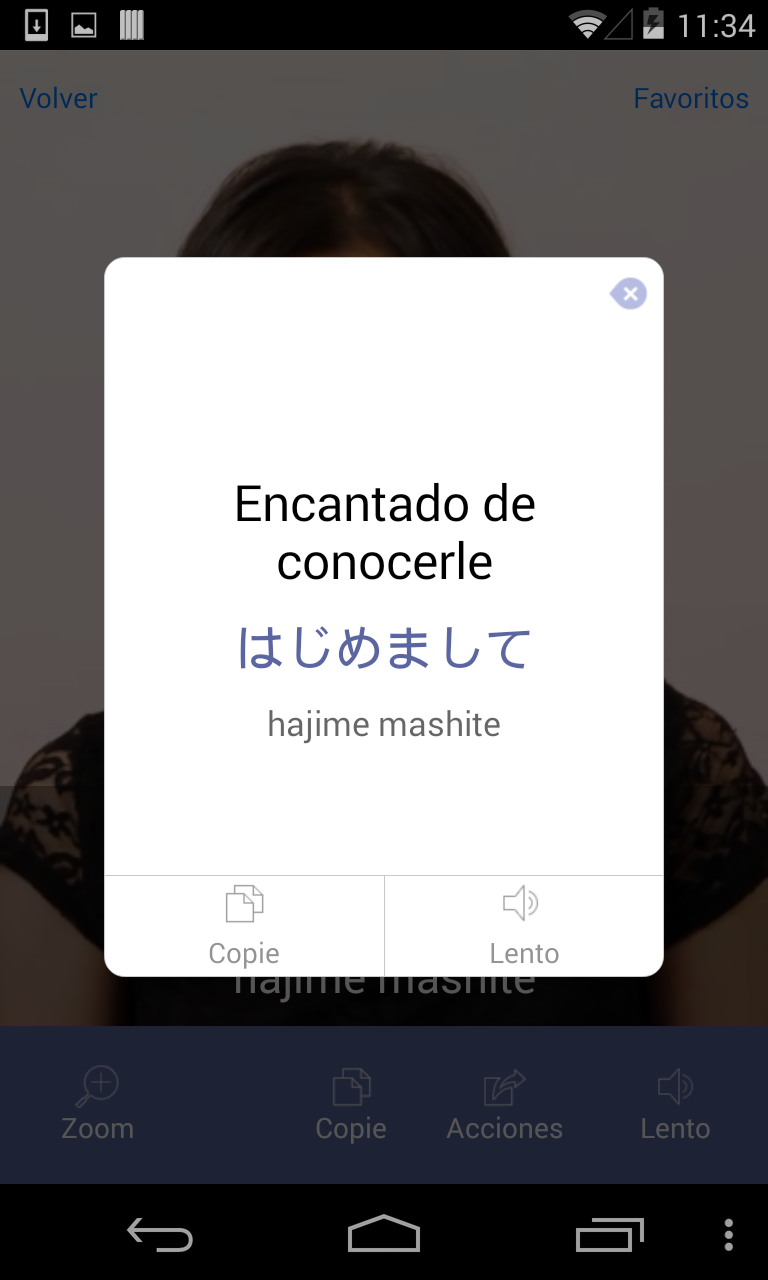Image resolution: width=768 pixels, height=1280 pixels.
Task: Play slow audio with popup Lento
Action: 524,925
